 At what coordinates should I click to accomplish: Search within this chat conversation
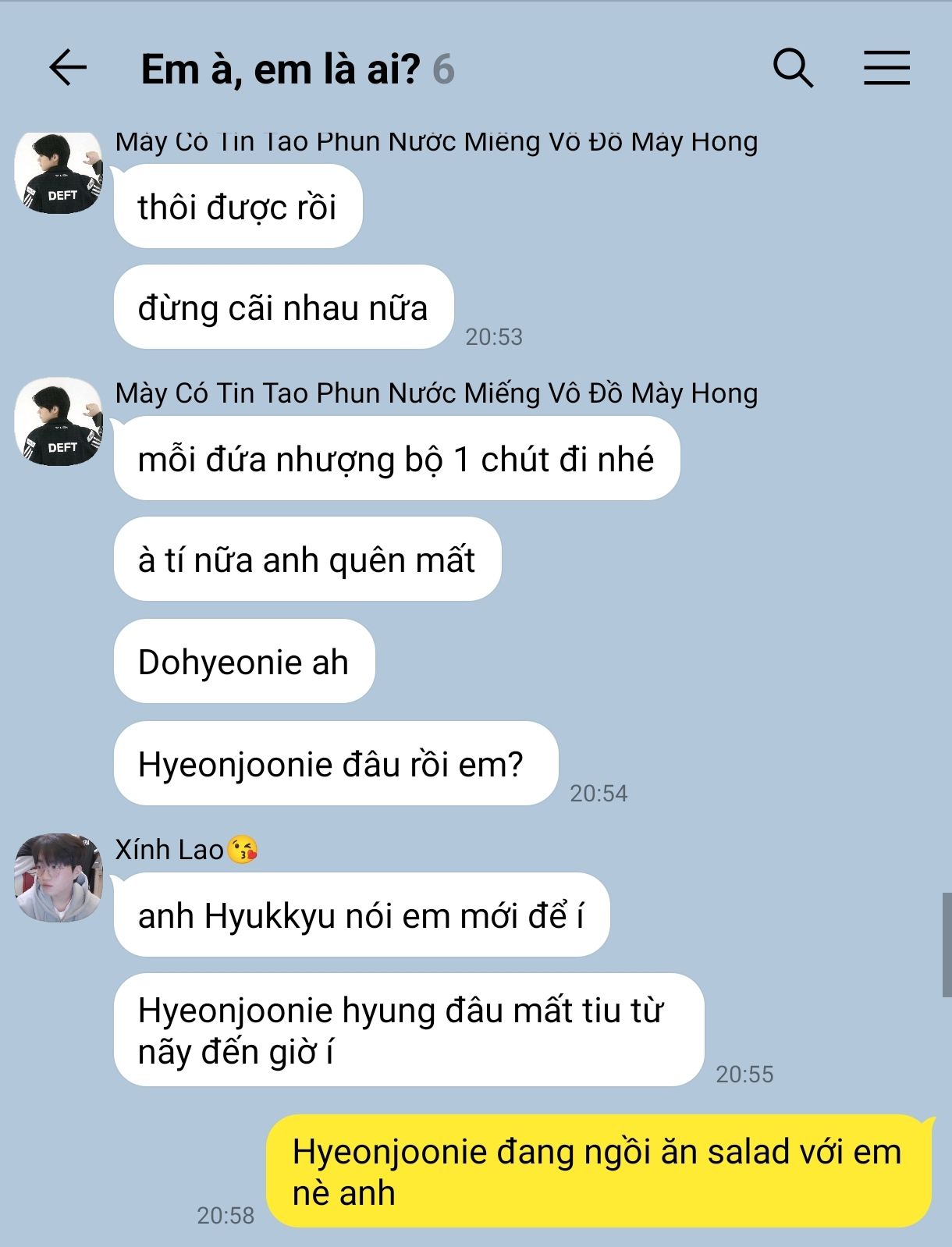pyautogui.click(x=793, y=68)
